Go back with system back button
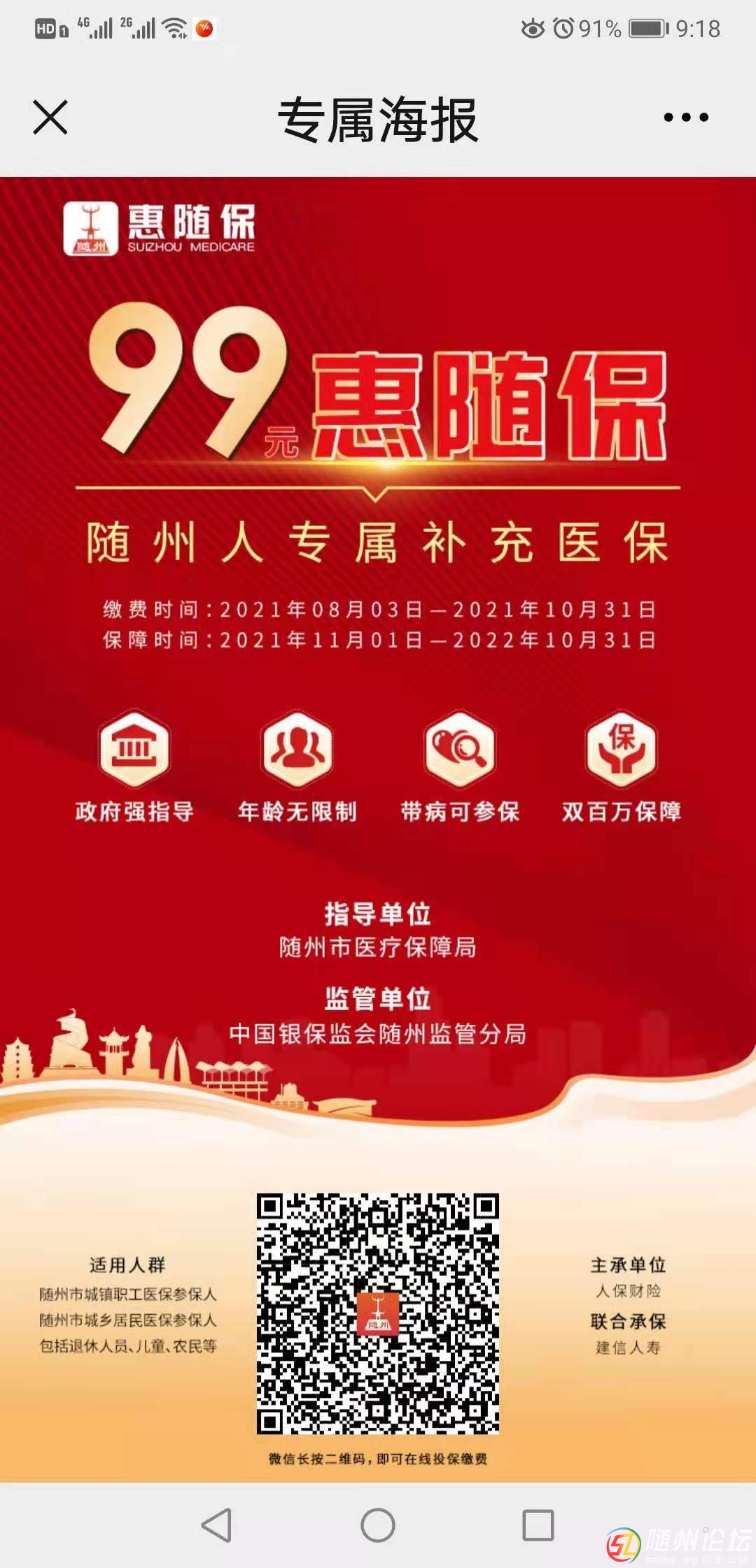 [217, 1525]
